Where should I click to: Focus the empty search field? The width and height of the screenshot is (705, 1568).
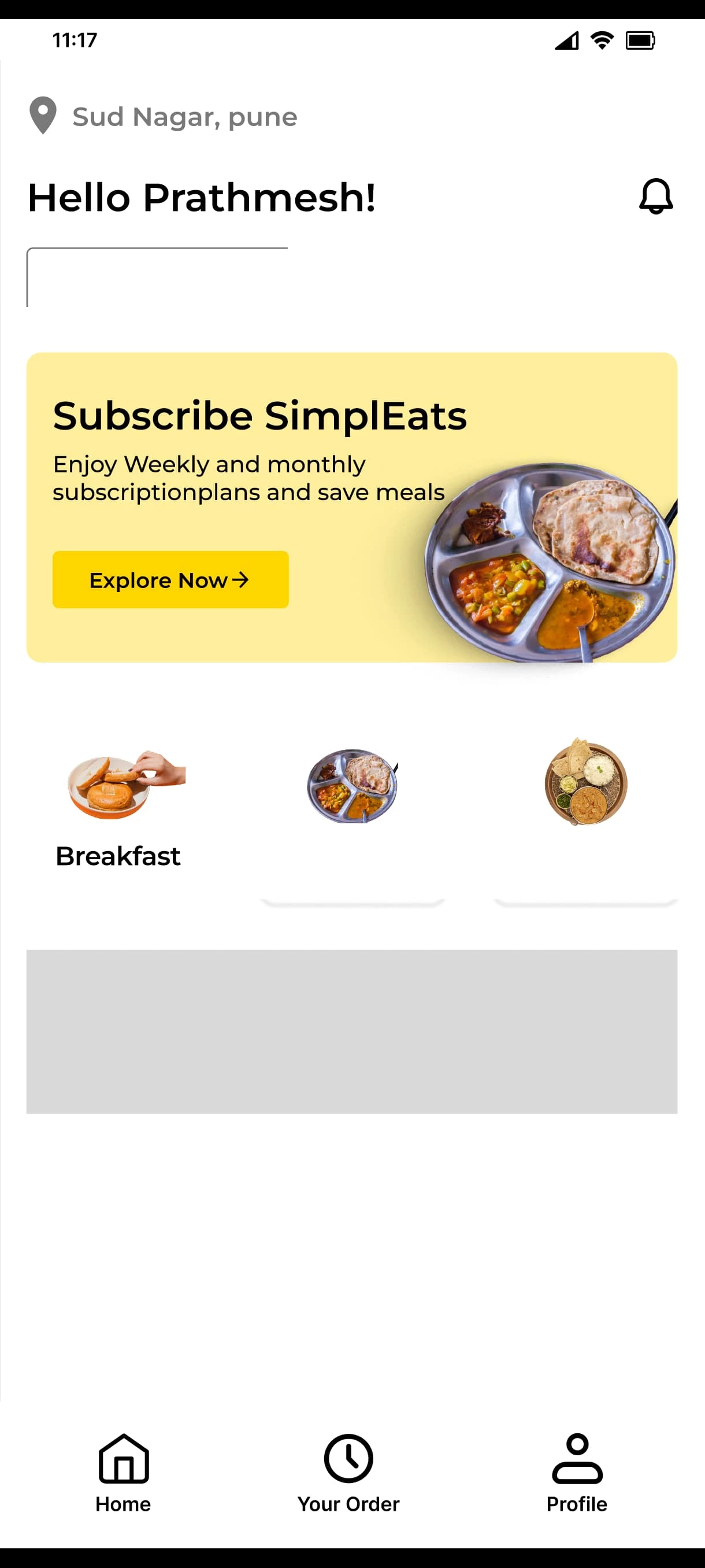point(157,278)
